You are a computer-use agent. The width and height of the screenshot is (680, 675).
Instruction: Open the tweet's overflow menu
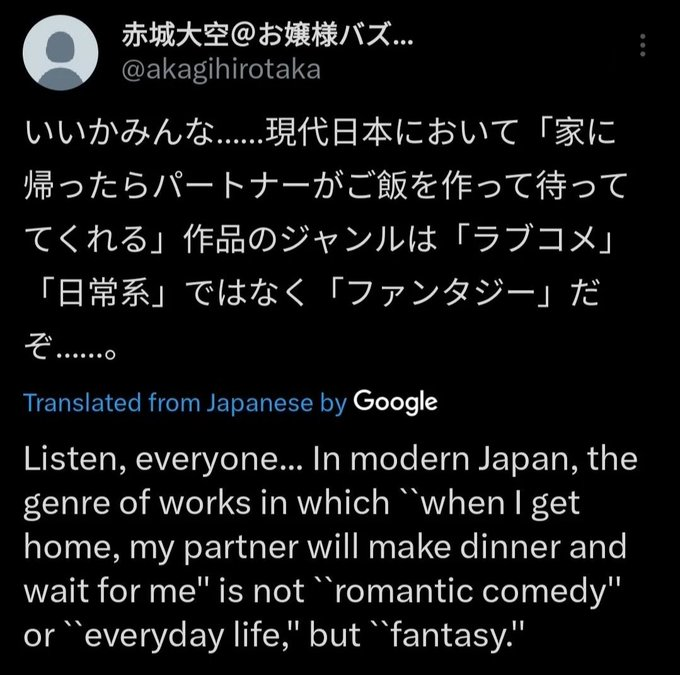pos(643,47)
